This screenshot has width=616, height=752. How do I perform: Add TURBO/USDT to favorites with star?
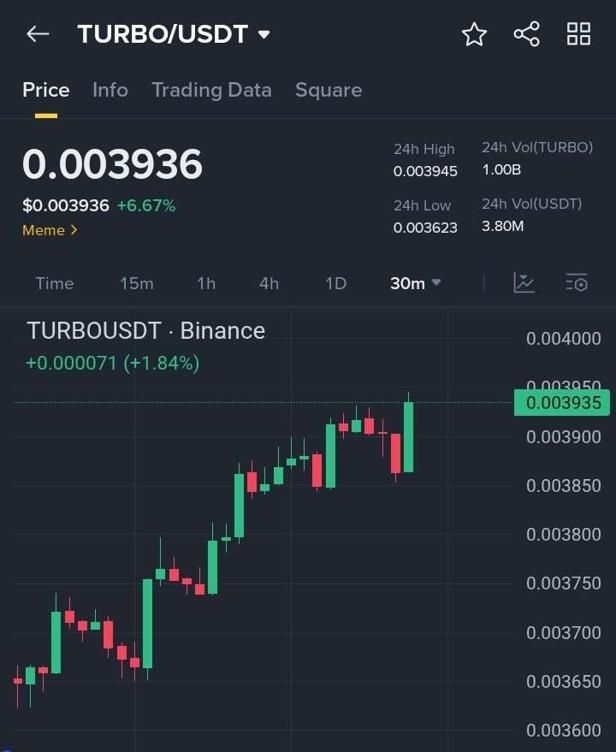click(x=474, y=34)
